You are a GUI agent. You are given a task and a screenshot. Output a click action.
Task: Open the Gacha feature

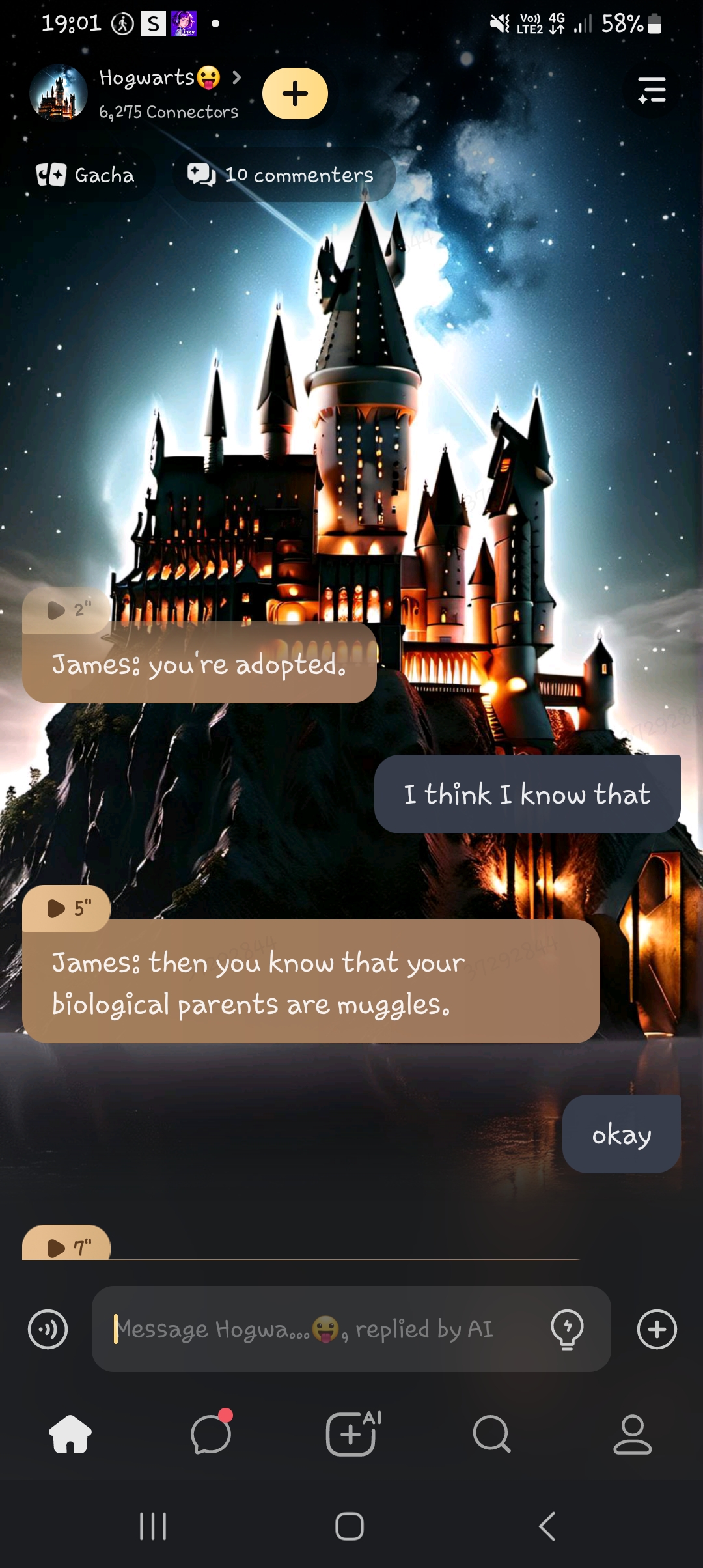pos(86,175)
